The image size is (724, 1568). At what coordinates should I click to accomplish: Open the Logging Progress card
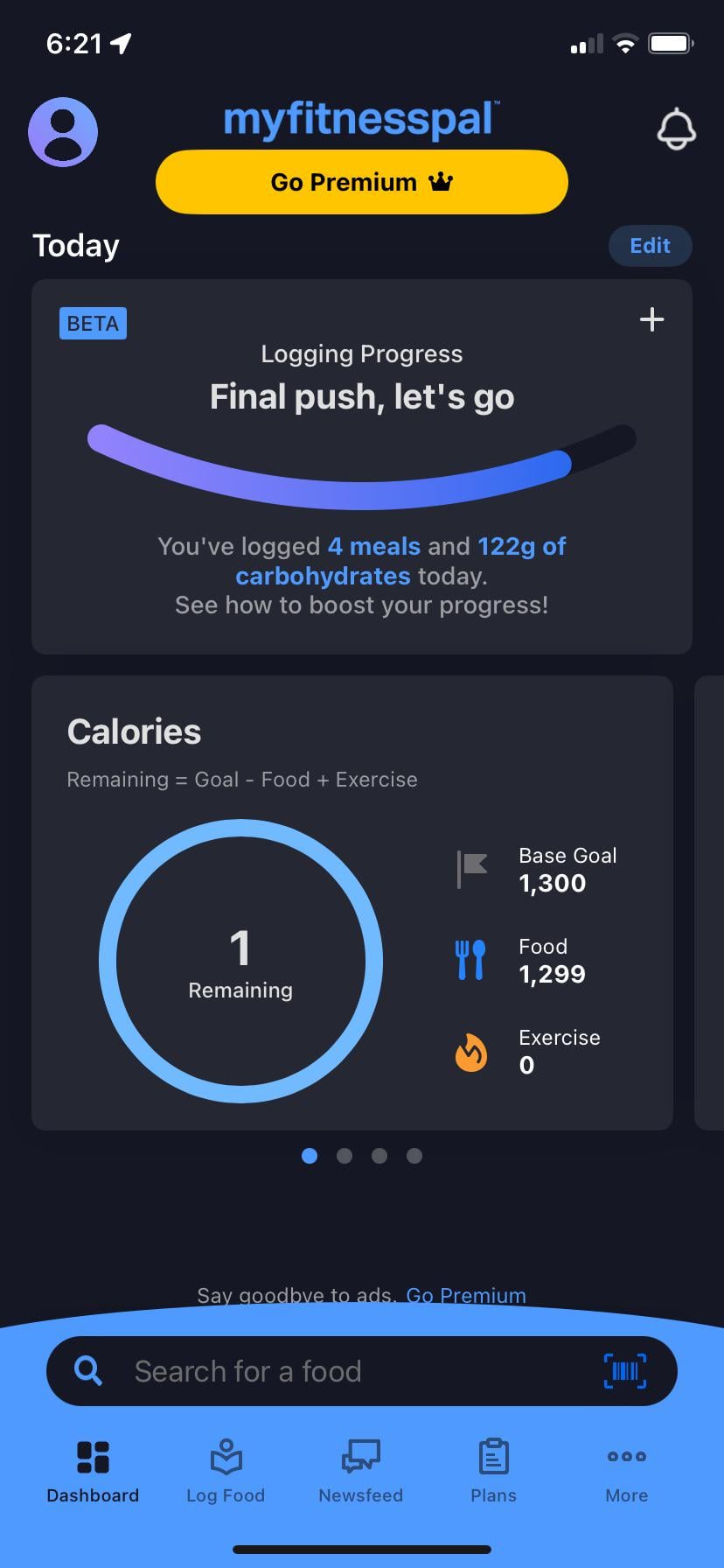click(x=362, y=466)
